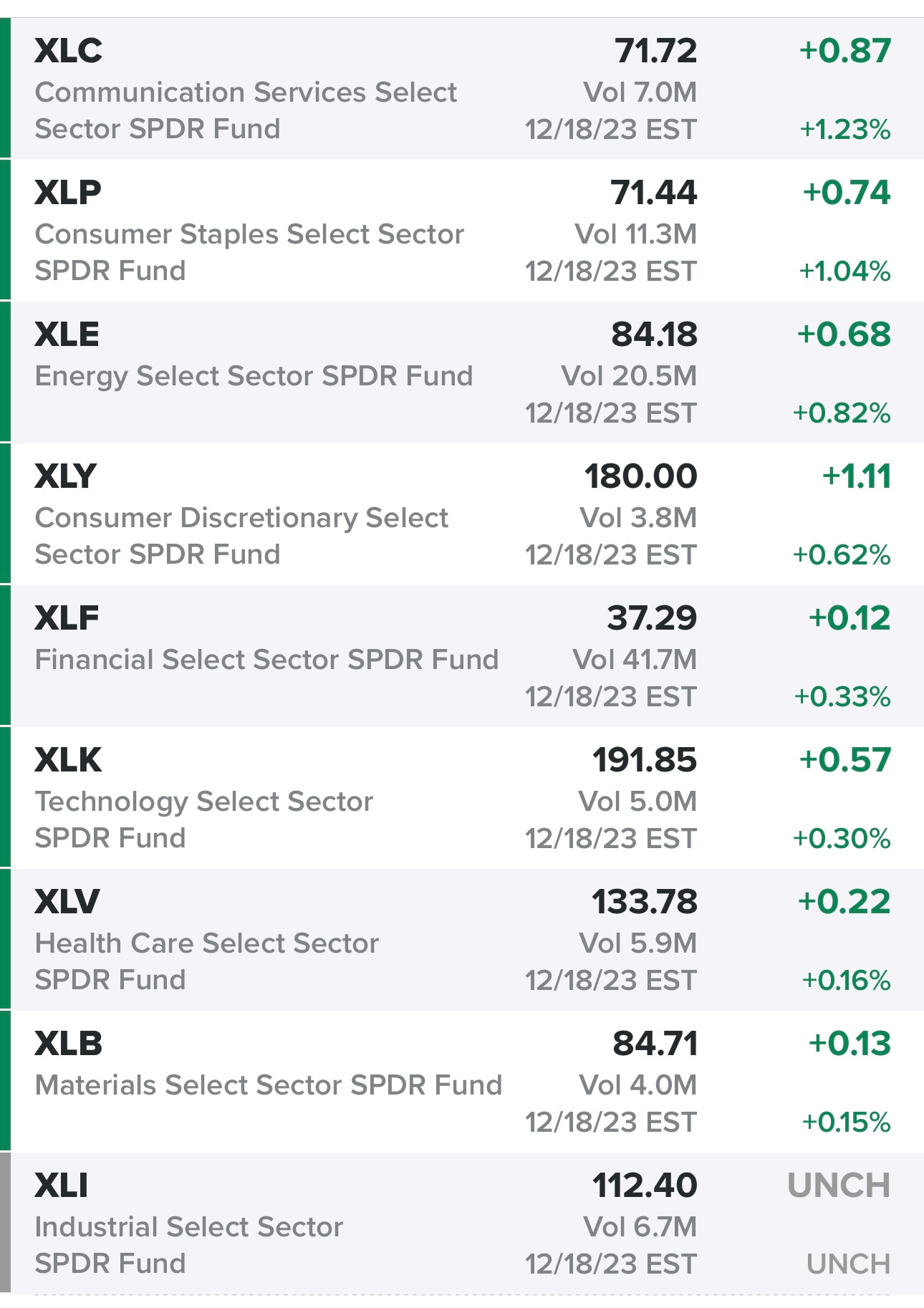
Task: Open the XLF Financial Select Sector quote
Action: [462, 655]
